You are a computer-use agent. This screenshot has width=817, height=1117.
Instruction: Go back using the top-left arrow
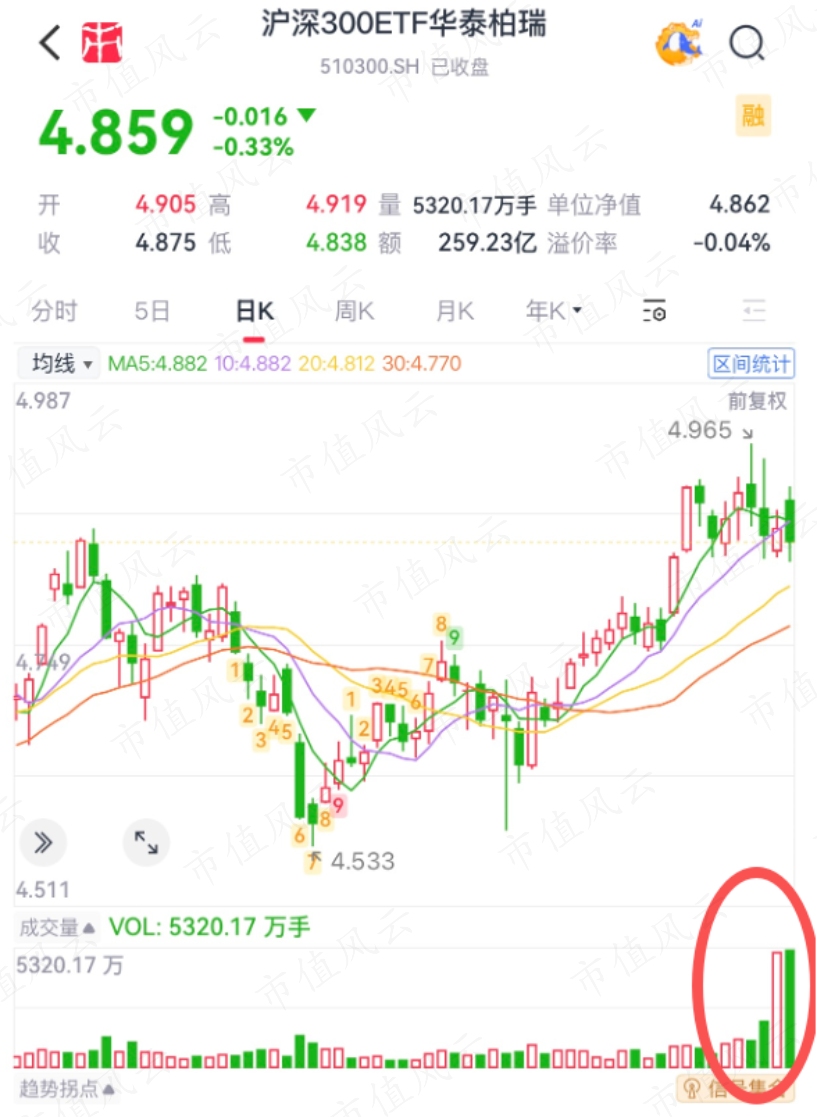click(50, 43)
